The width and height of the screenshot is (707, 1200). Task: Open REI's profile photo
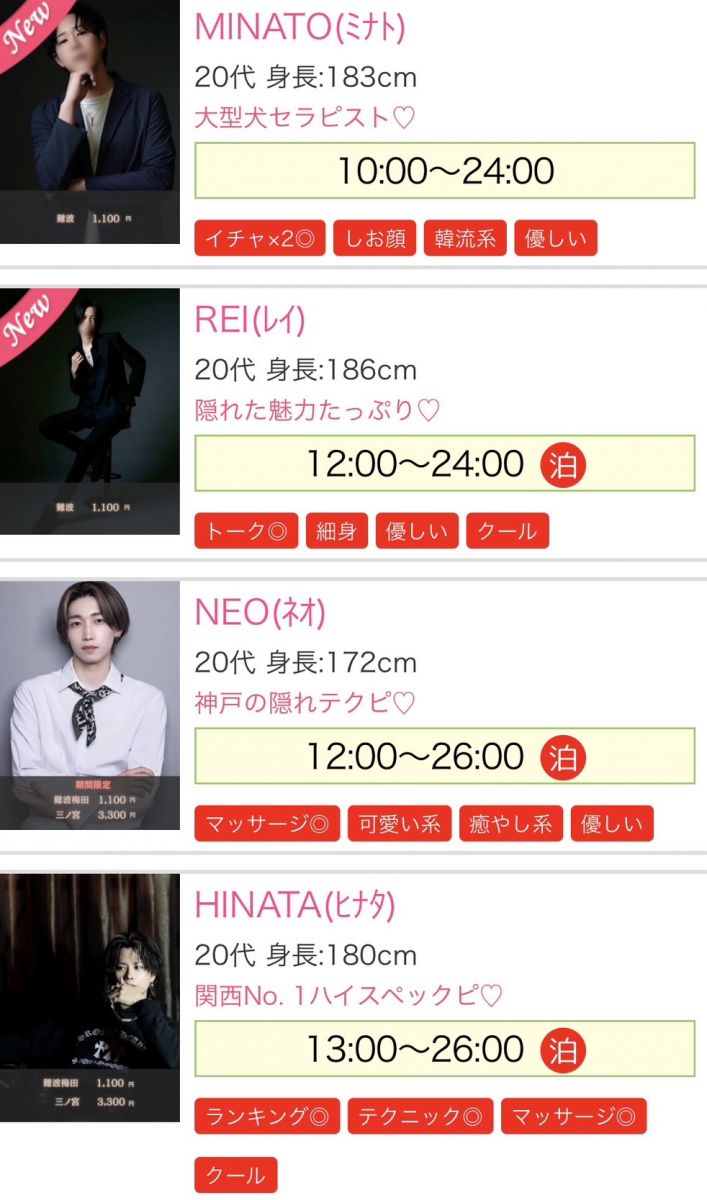(x=90, y=411)
